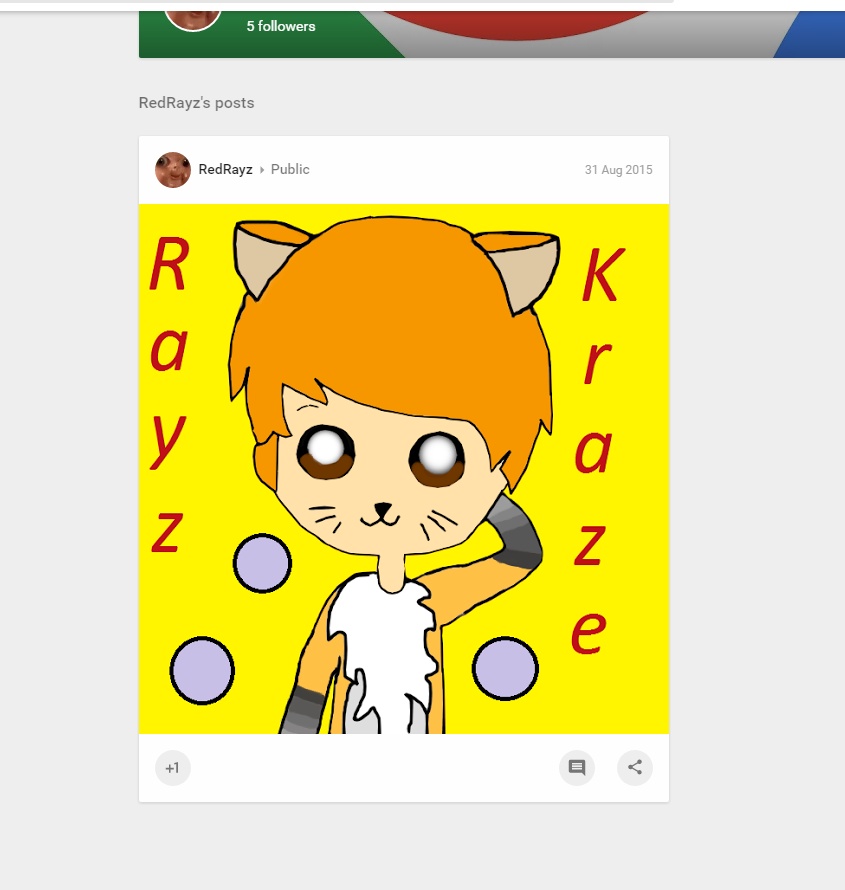The width and height of the screenshot is (845, 890).
Task: Open the post via 31 Aug 2015 timestamp
Action: click(x=618, y=170)
